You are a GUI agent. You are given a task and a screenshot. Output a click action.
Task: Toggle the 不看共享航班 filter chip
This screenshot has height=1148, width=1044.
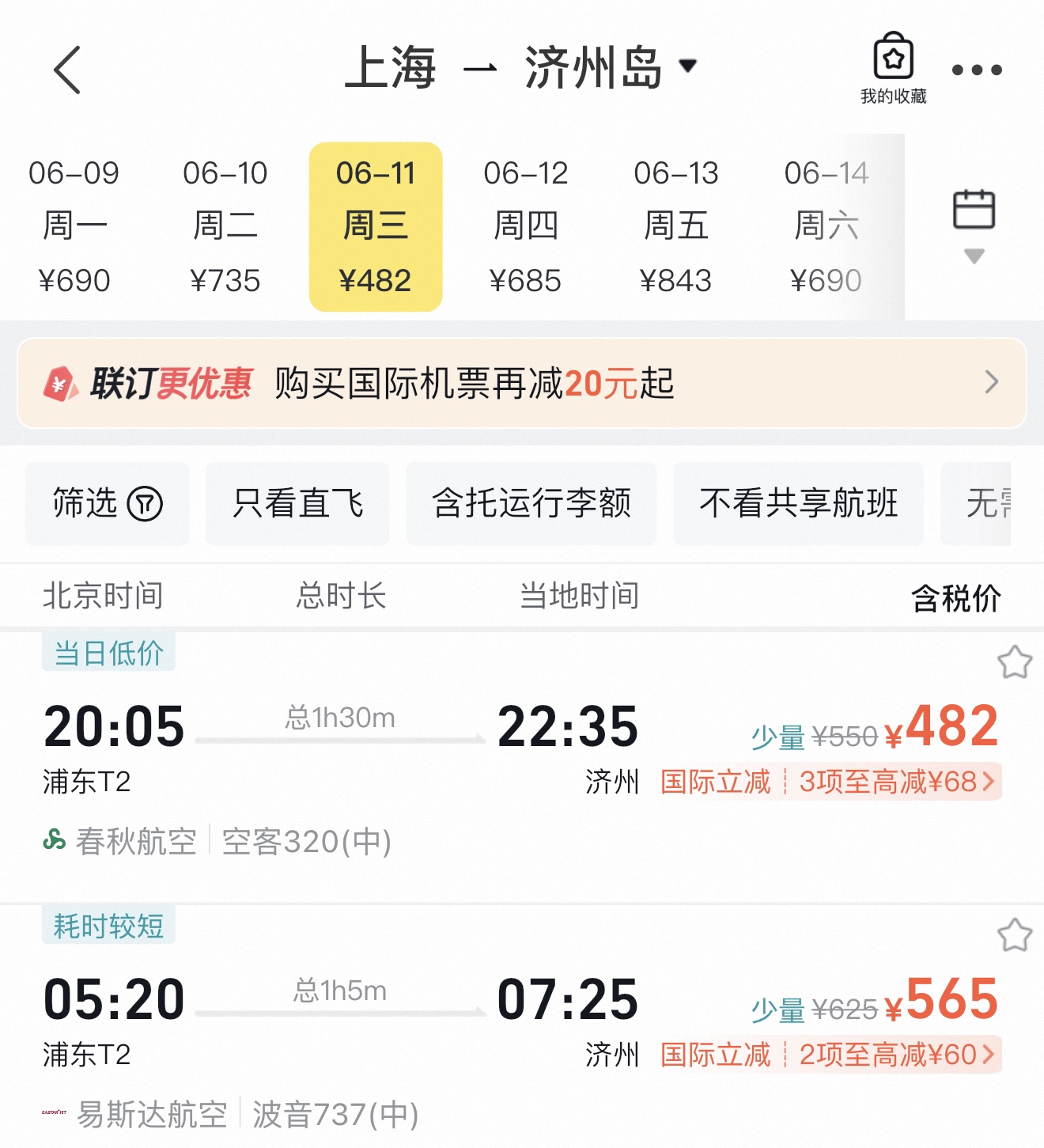point(798,503)
